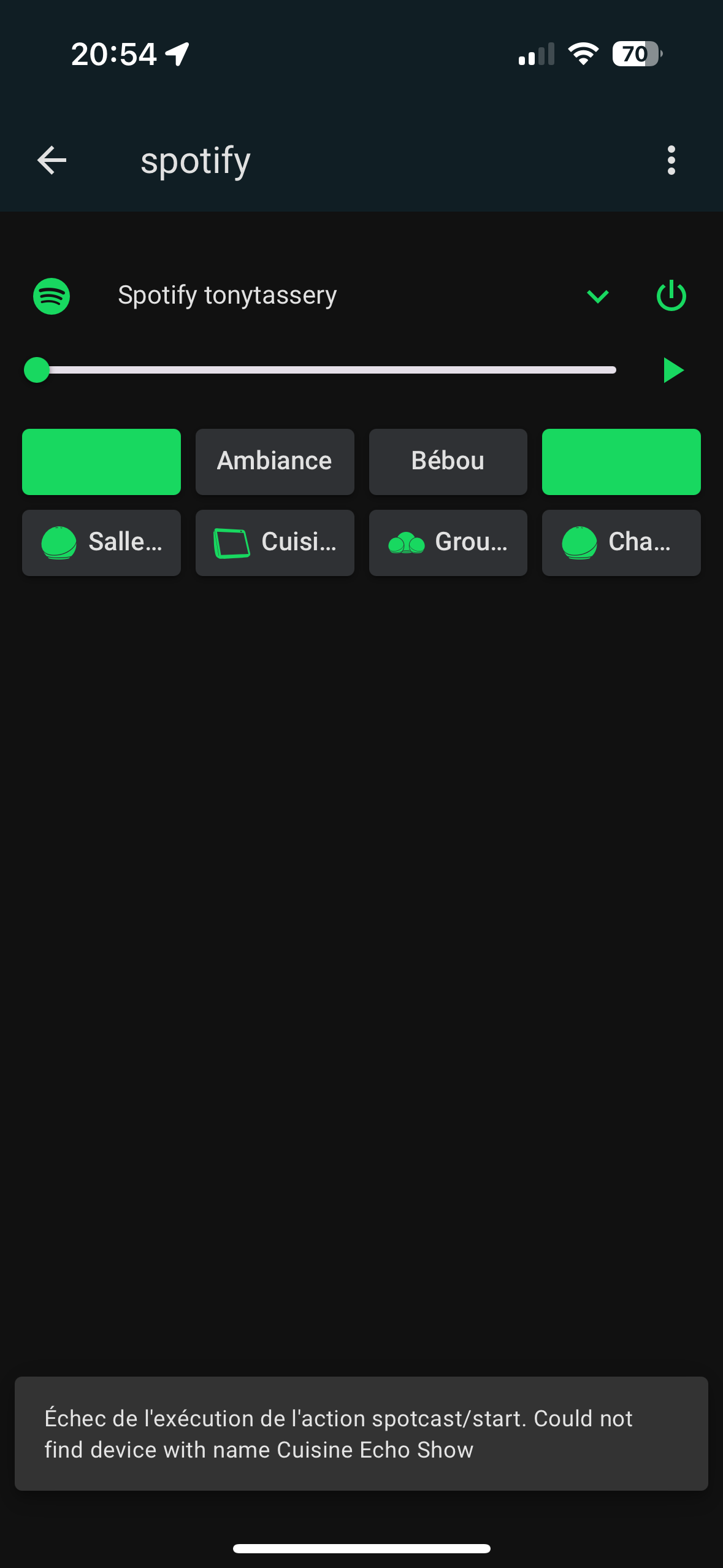This screenshot has width=723, height=1568.
Task: Choose the Grou… speaker group
Action: coord(448,542)
